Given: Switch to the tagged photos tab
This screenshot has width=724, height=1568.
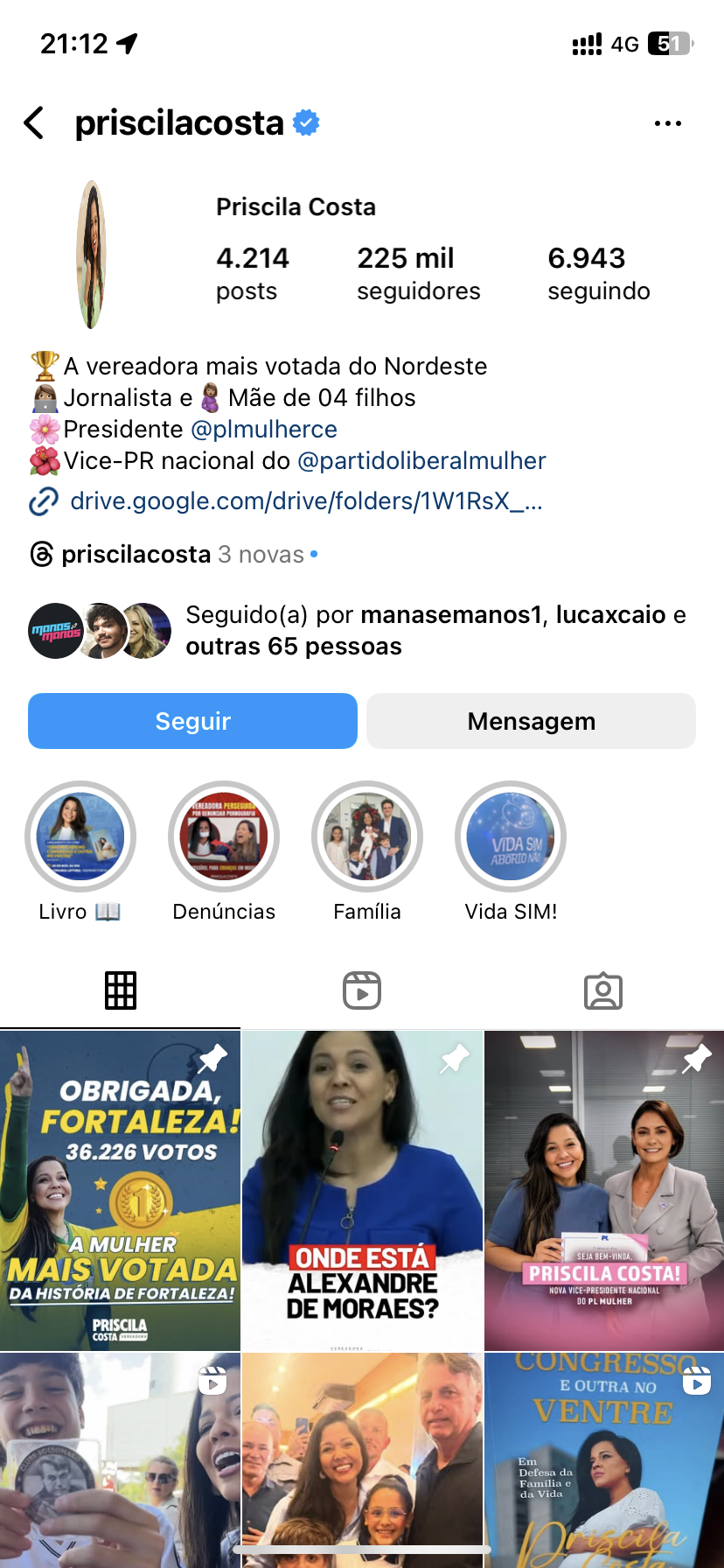Looking at the screenshot, I should point(603,990).
